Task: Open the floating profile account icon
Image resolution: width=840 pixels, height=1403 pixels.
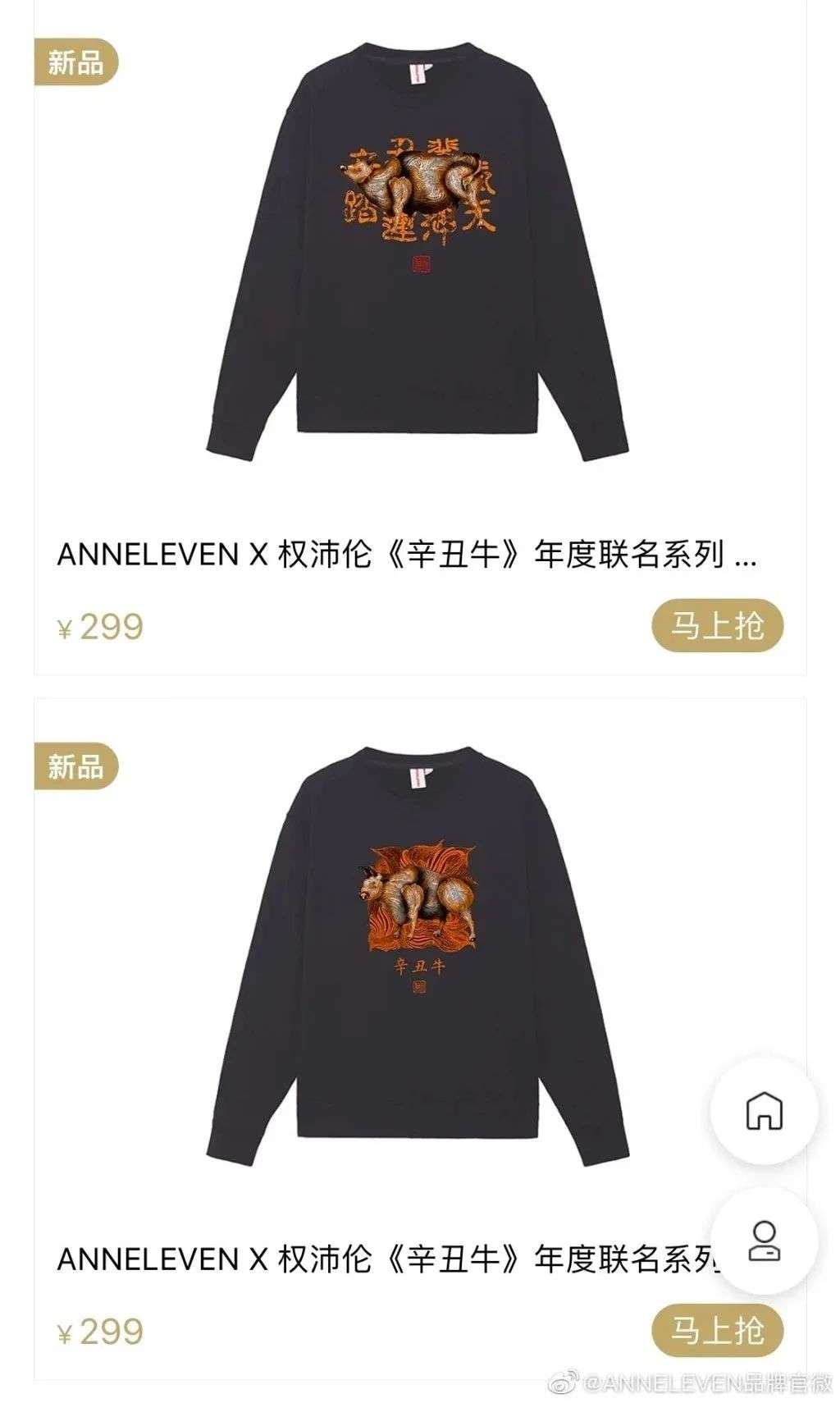Action: tap(764, 1241)
